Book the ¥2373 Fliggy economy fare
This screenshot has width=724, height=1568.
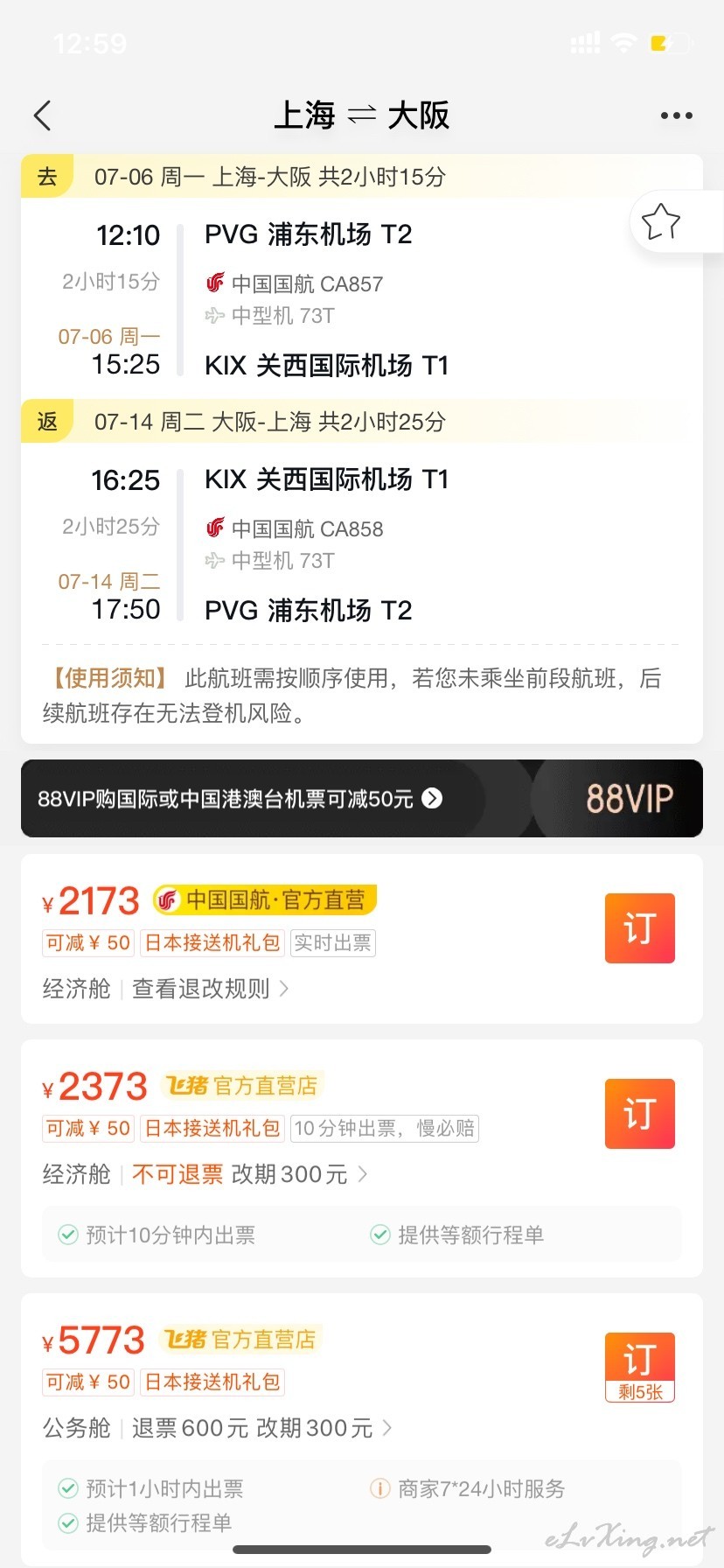(640, 1114)
